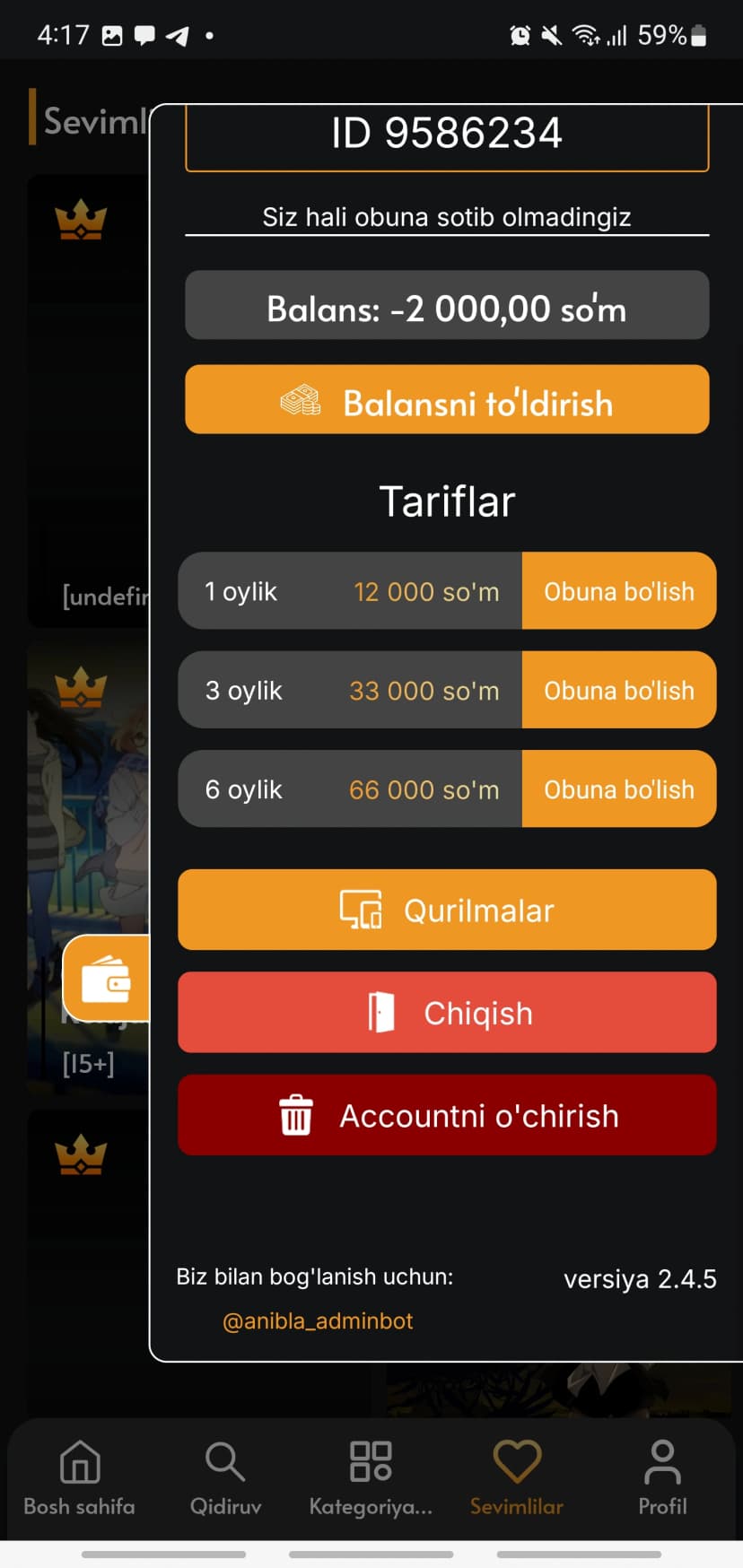Open the Kategoriya tab

click(x=371, y=1477)
